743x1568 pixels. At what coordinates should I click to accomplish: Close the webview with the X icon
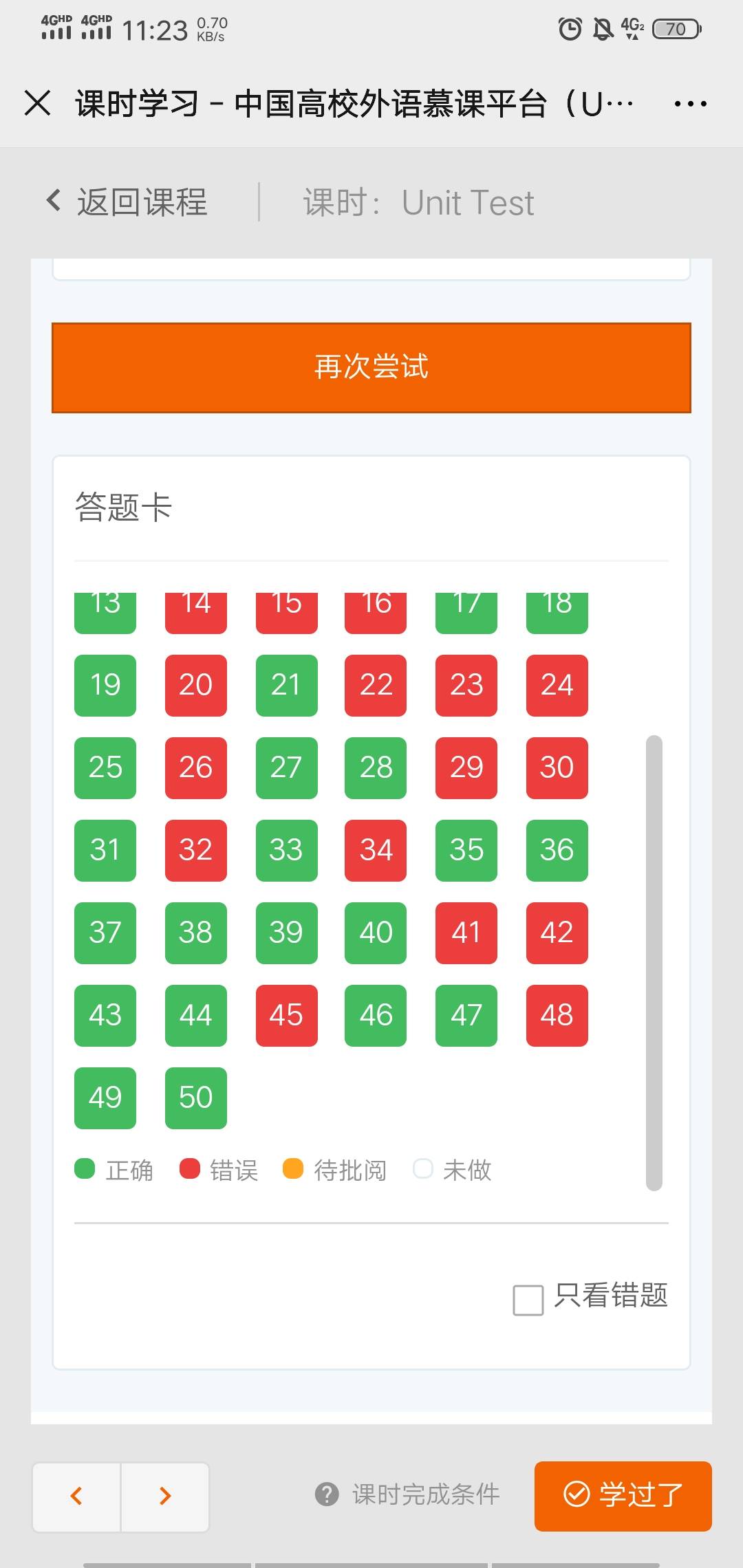coord(37,104)
